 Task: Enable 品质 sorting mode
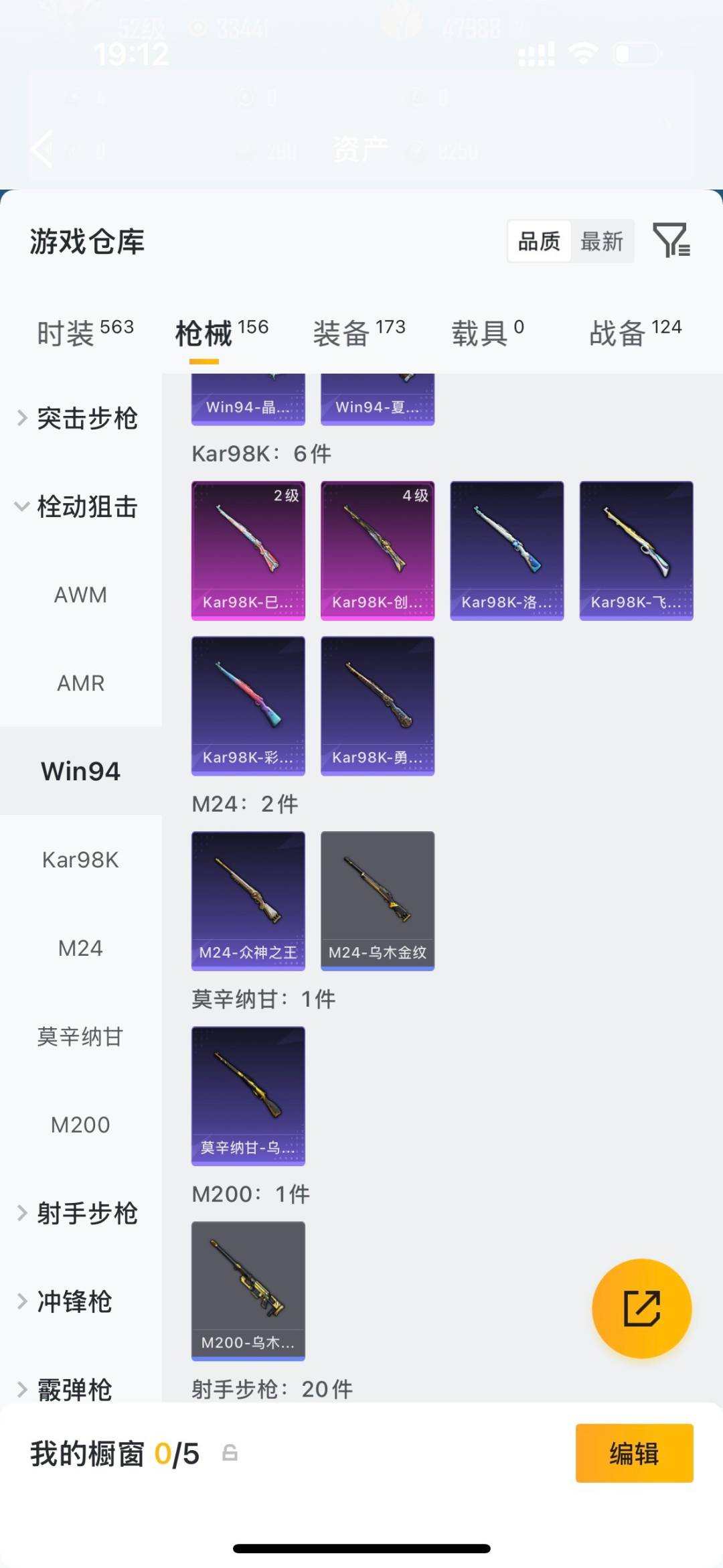(540, 241)
